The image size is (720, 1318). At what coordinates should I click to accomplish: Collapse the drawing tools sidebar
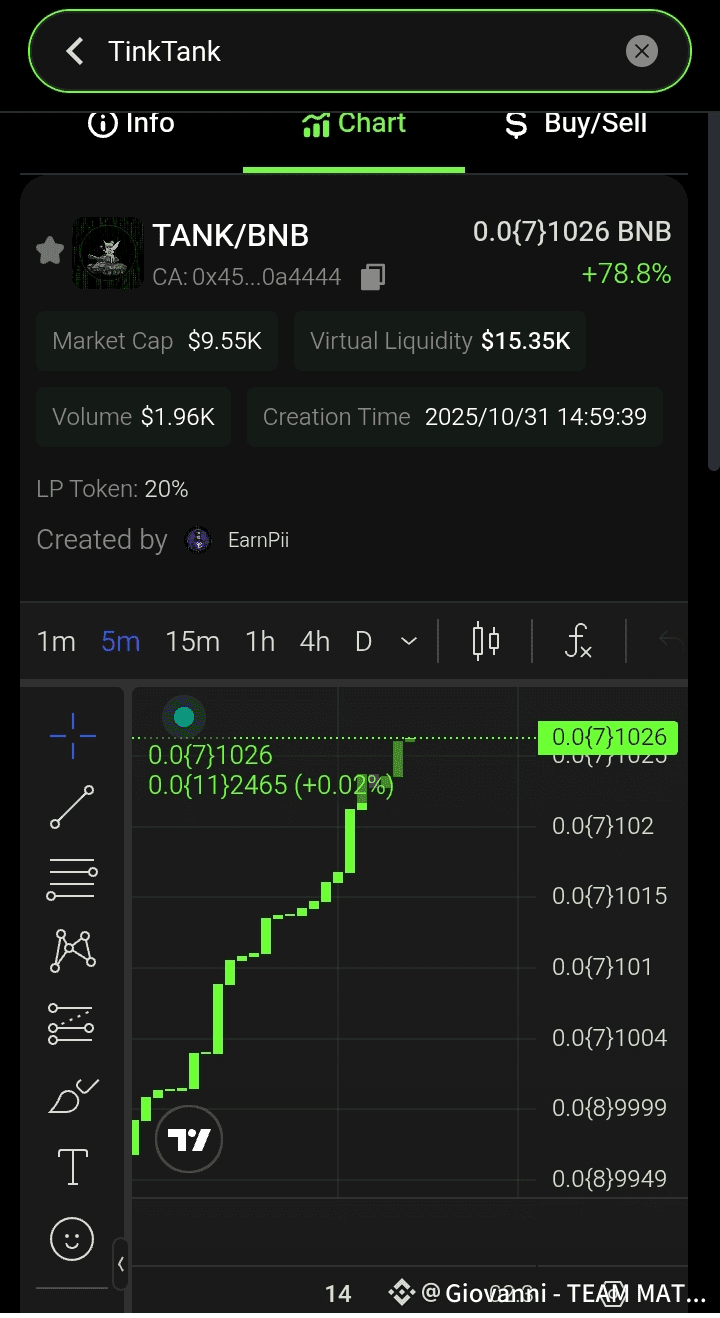121,1264
